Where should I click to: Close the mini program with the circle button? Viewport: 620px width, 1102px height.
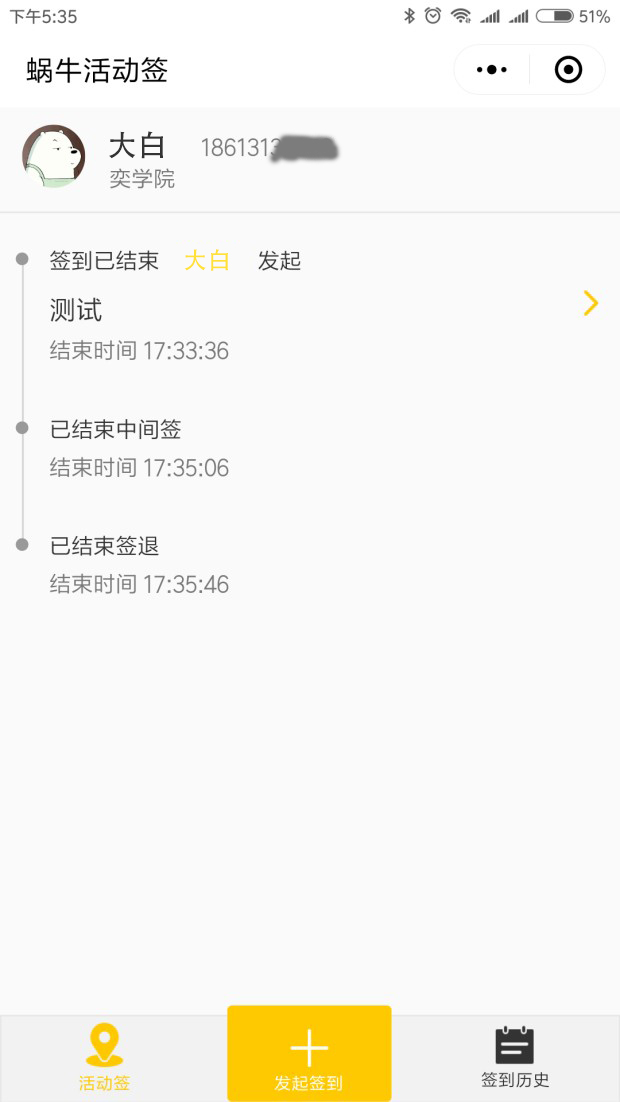click(568, 70)
